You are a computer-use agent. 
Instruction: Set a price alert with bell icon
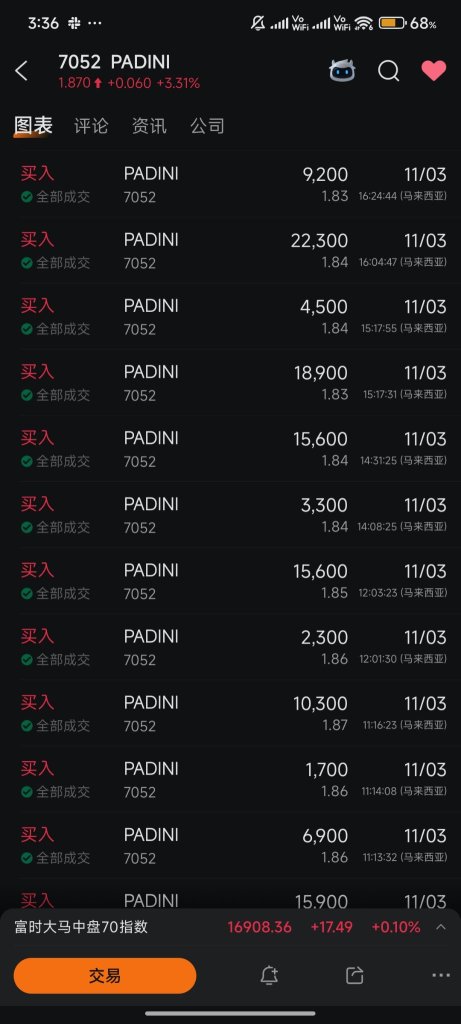coord(269,976)
